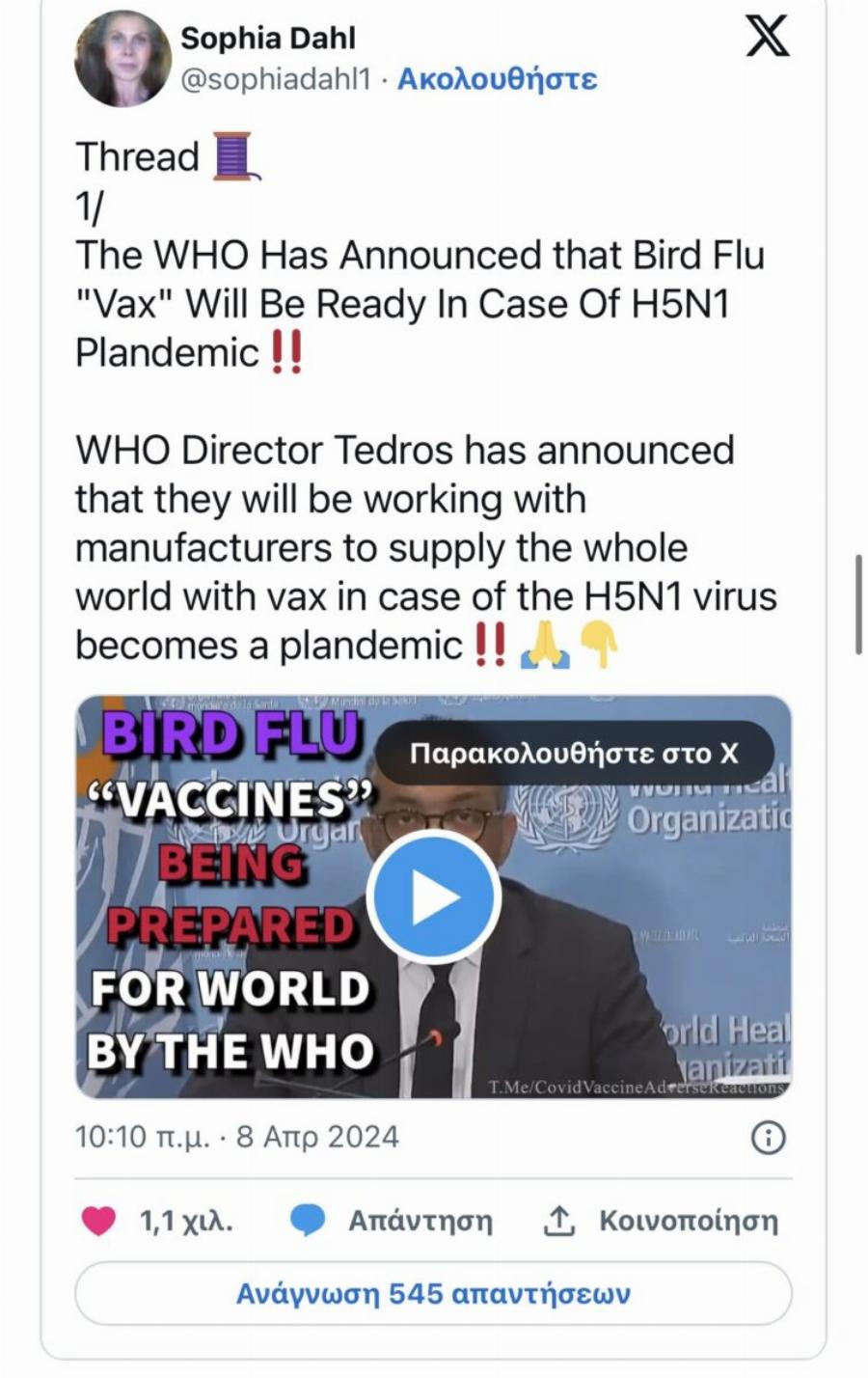Open the @sophiadahl1 handle
Screen dimensions: 868x1378
(x=276, y=79)
